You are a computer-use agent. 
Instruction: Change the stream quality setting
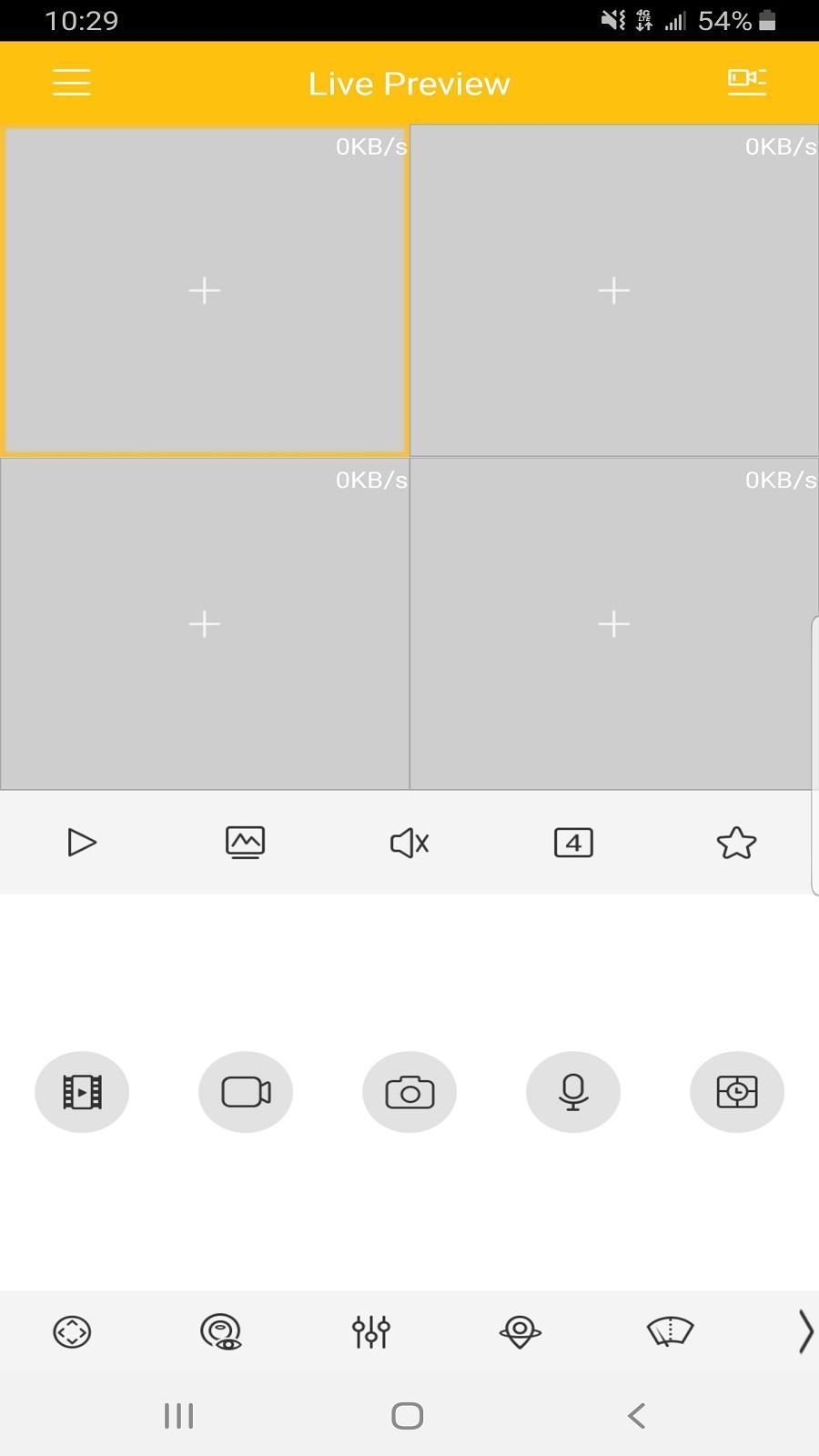(245, 843)
